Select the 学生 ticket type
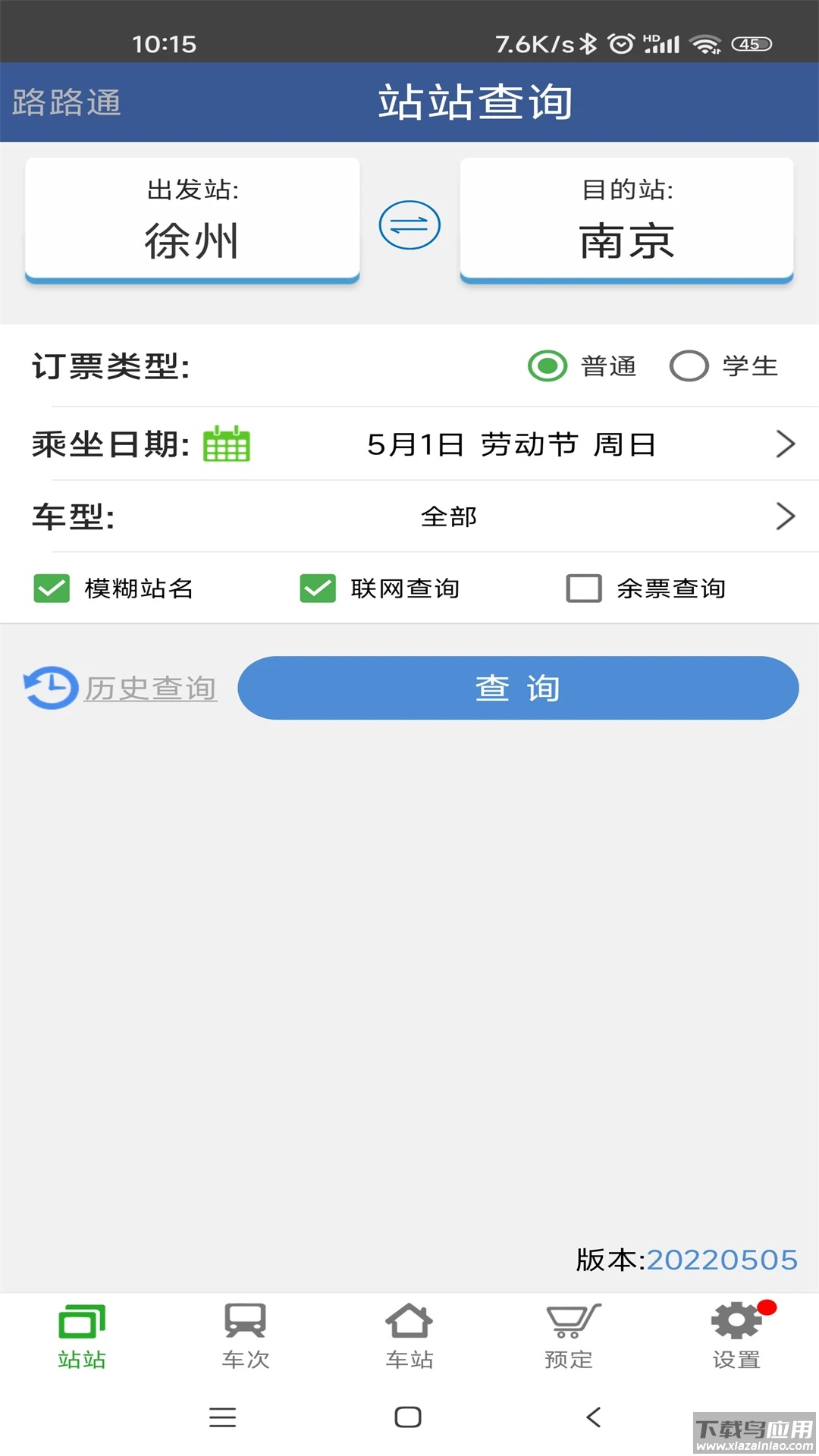 tap(689, 366)
